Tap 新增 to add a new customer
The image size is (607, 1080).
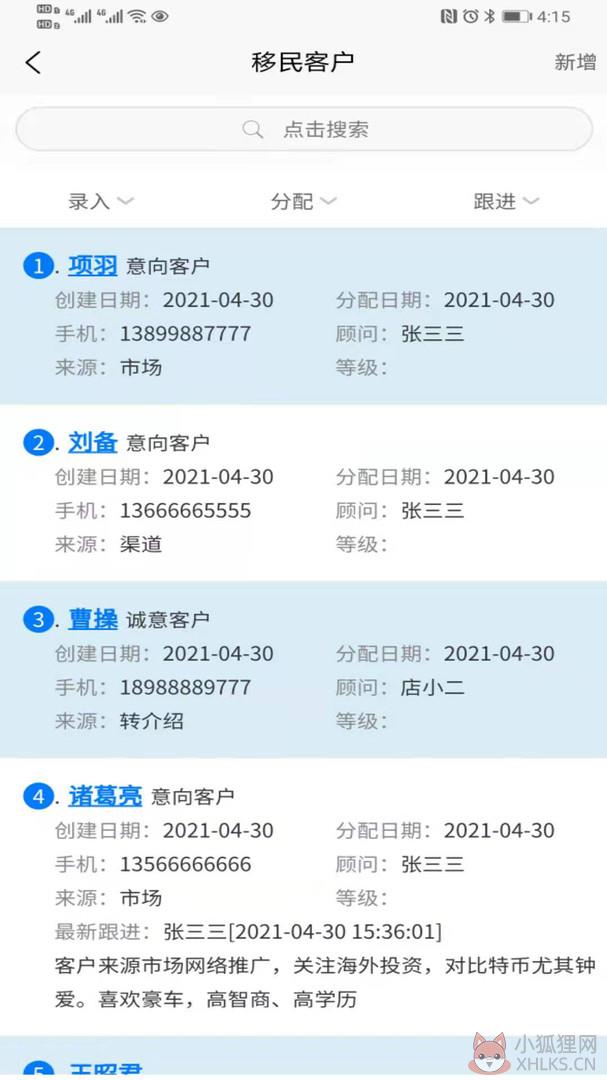tap(575, 62)
